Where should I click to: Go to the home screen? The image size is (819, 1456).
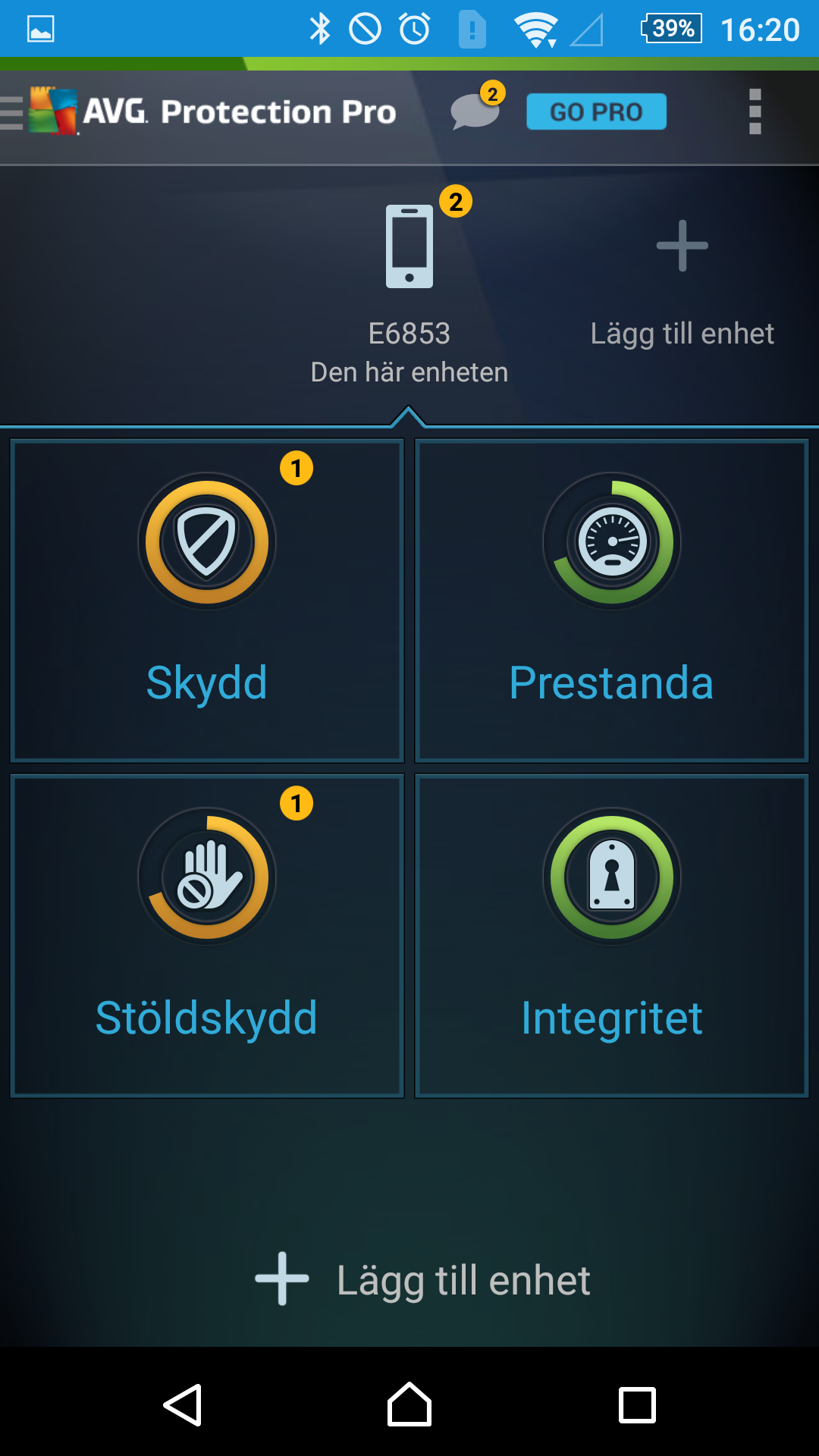(x=409, y=1405)
